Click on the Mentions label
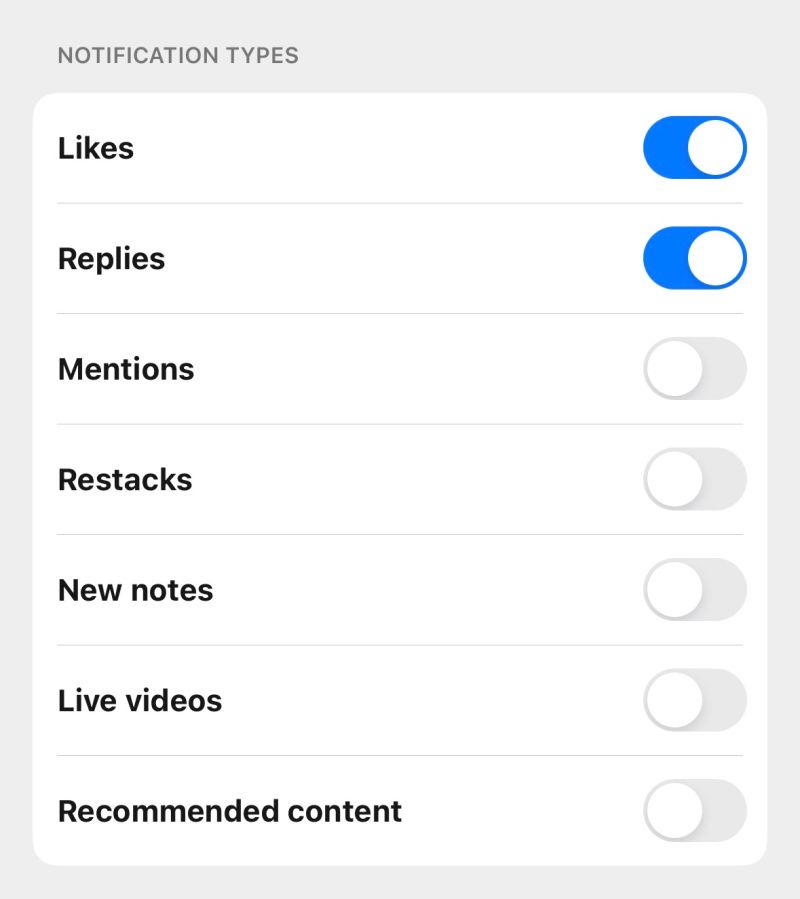The width and height of the screenshot is (800, 899). tap(126, 369)
